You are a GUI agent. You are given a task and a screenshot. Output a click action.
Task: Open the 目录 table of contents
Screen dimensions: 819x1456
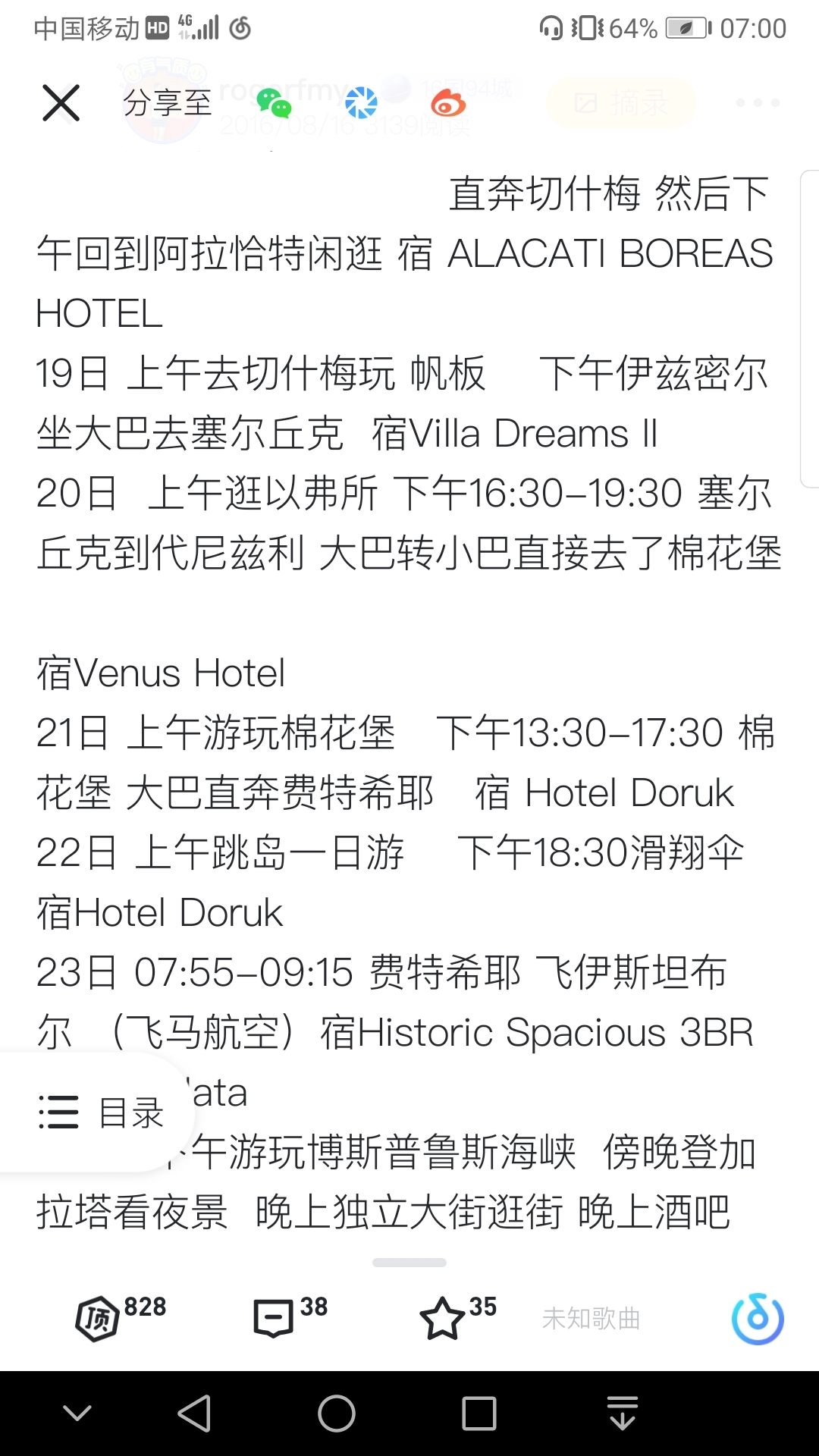pos(101,1112)
